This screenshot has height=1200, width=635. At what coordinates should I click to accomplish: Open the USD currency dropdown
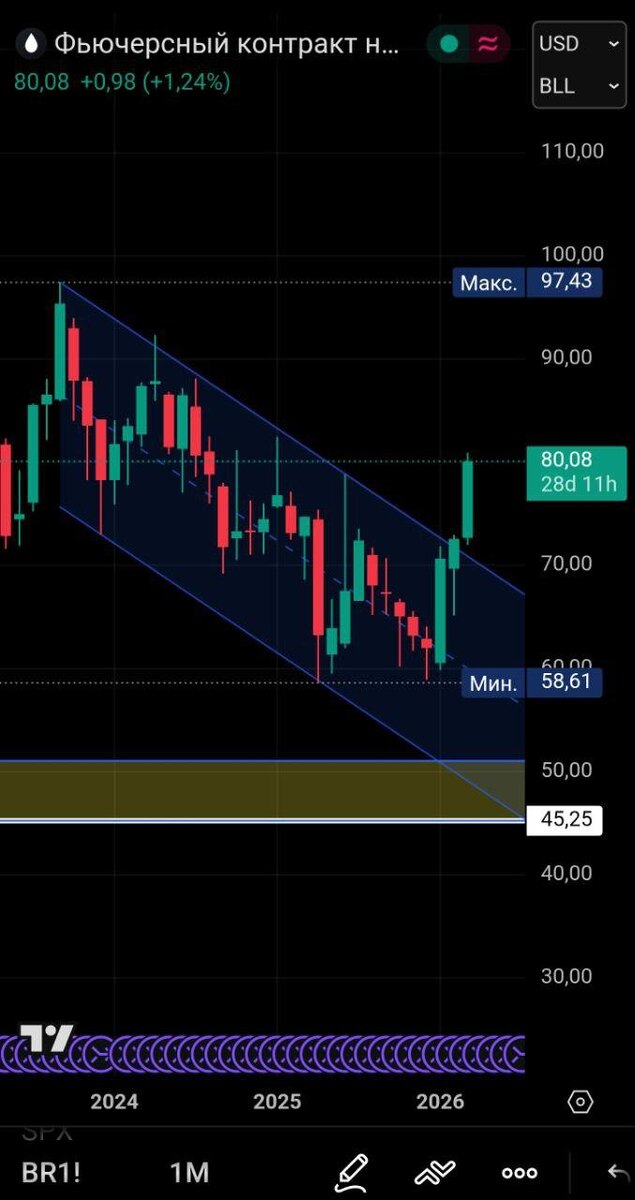(x=579, y=44)
